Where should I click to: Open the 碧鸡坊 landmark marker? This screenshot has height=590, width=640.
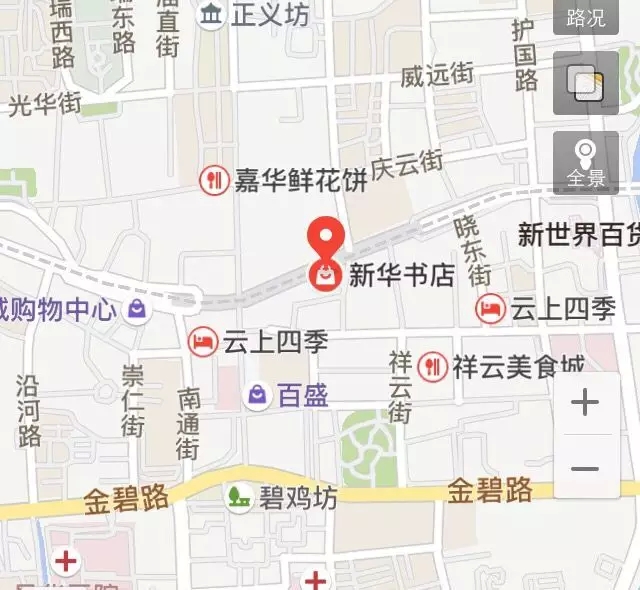tap(238, 496)
